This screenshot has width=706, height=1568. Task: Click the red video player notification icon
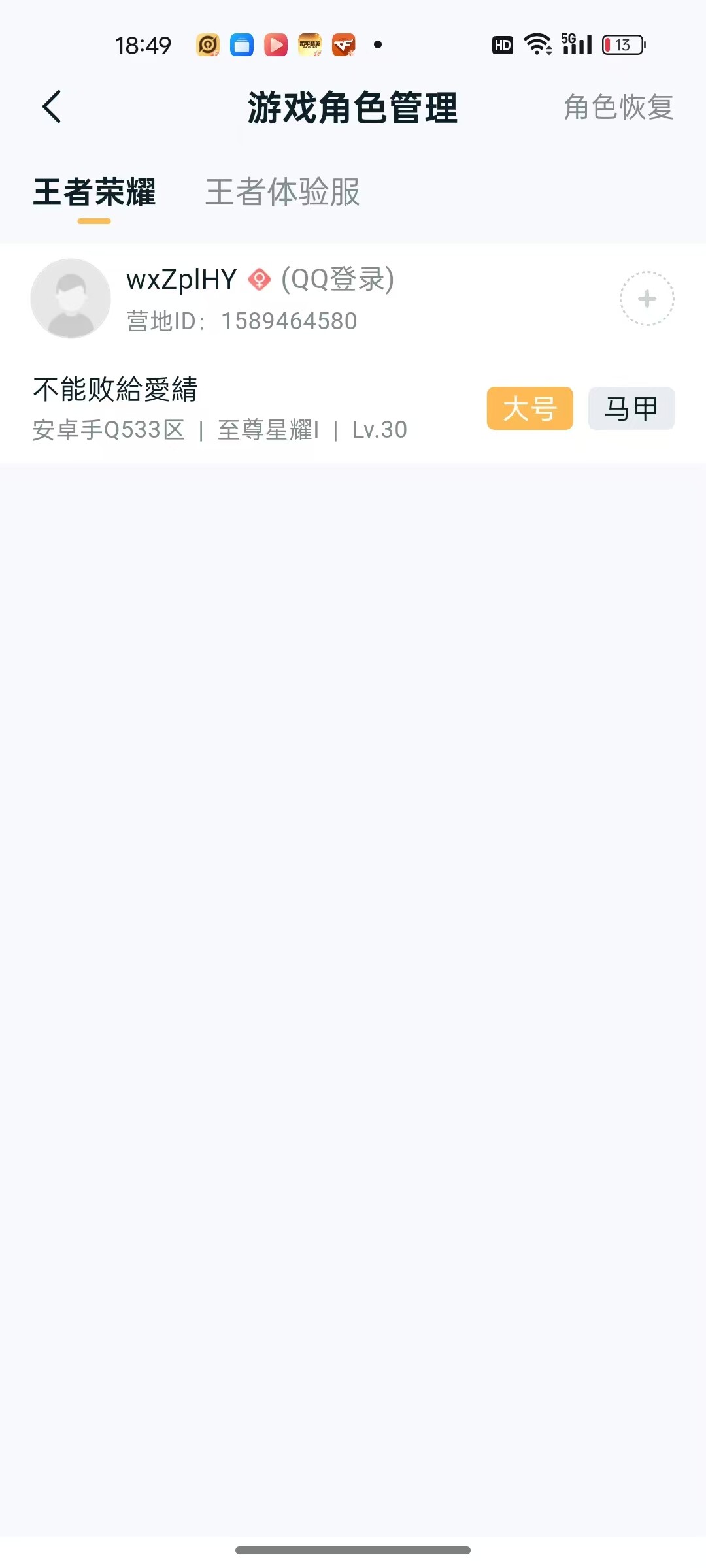[277, 44]
